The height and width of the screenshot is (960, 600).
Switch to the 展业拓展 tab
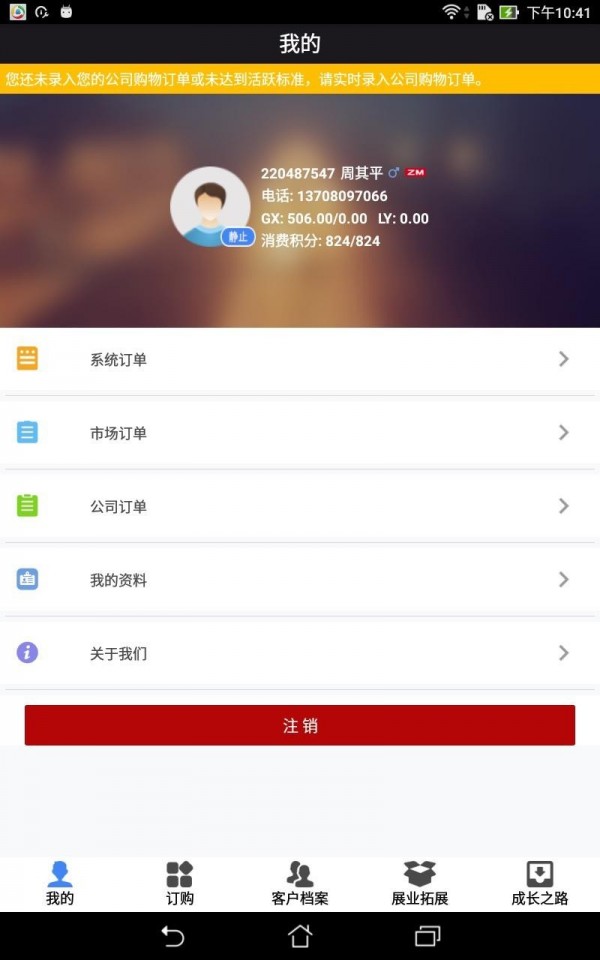[x=420, y=883]
